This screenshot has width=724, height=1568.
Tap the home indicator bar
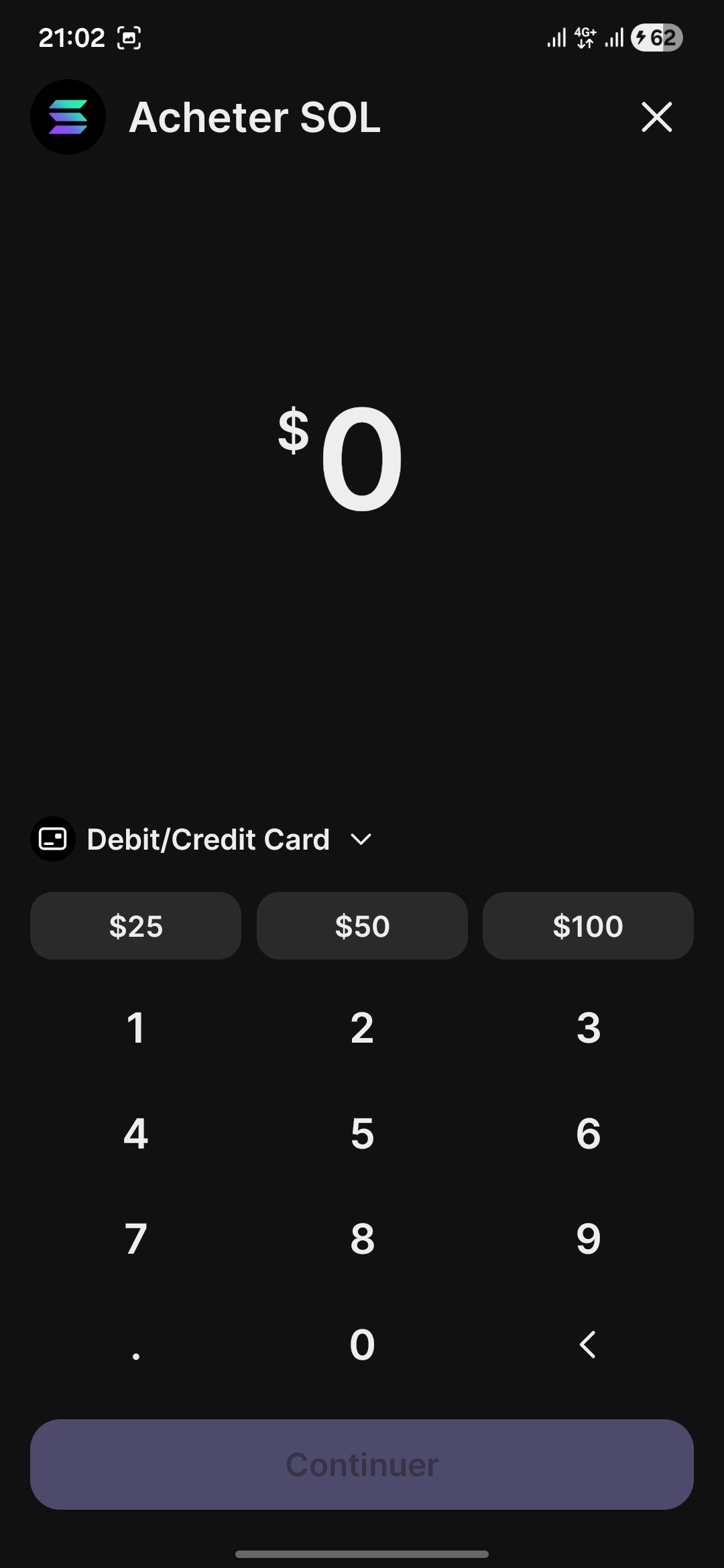point(362,1554)
